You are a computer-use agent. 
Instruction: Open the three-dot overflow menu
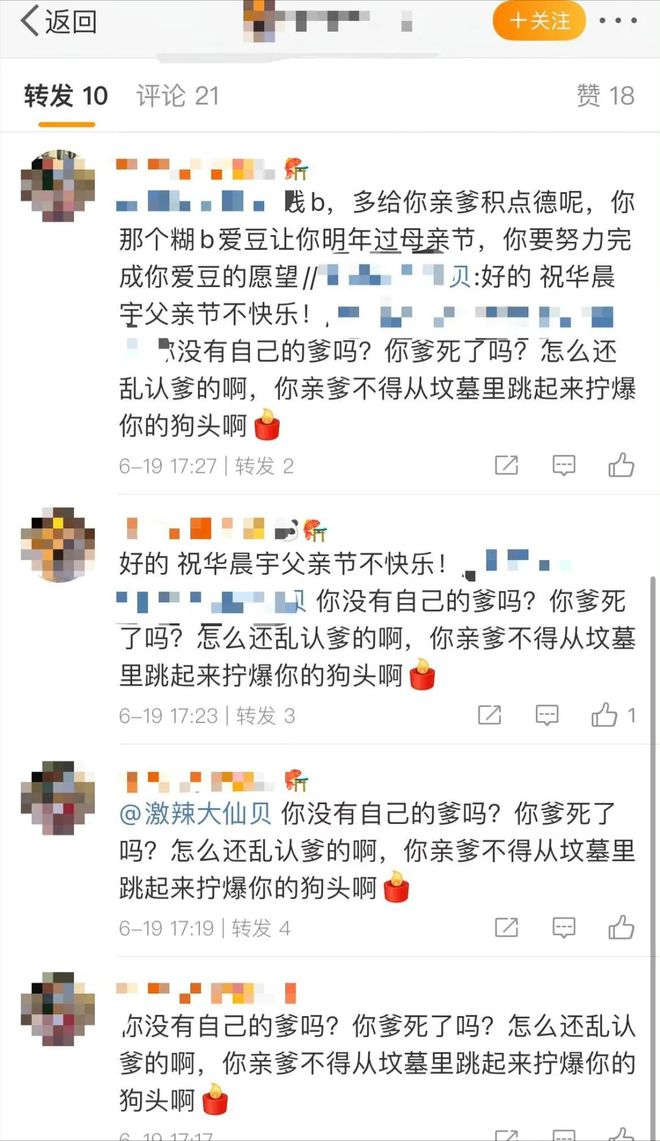point(620,21)
